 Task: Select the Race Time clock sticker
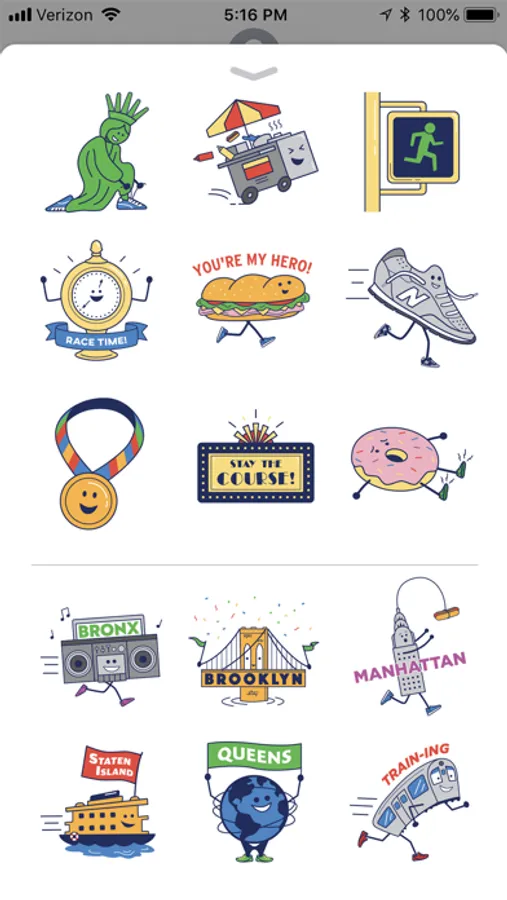96,300
